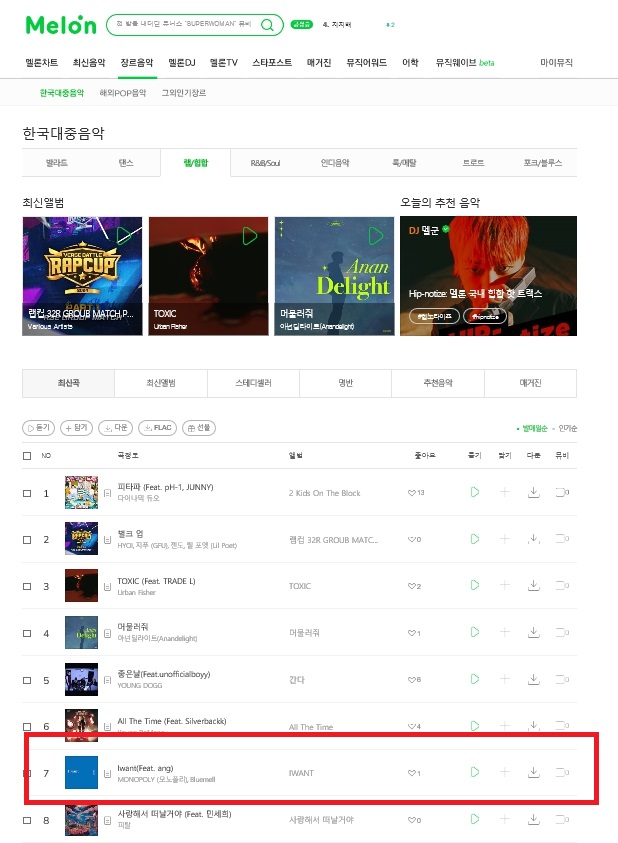
Task: Check the box for song 피타파
Action: click(x=27, y=493)
